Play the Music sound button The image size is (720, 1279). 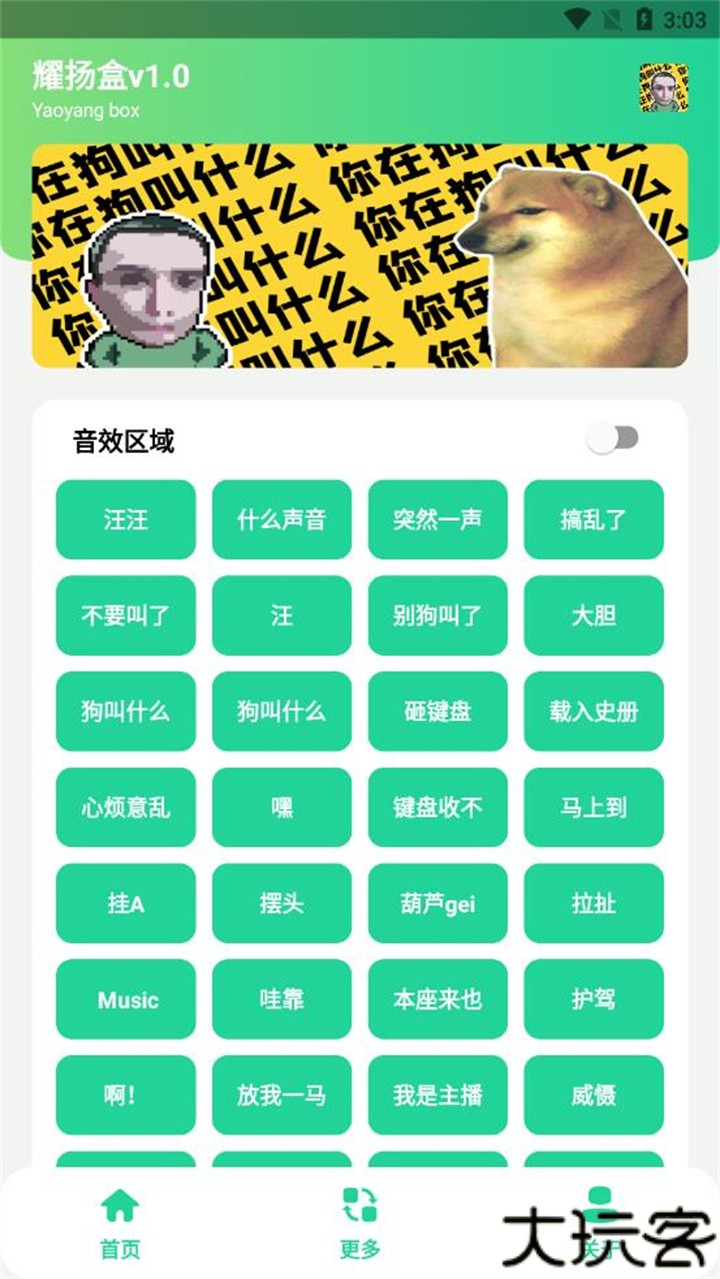pos(125,999)
